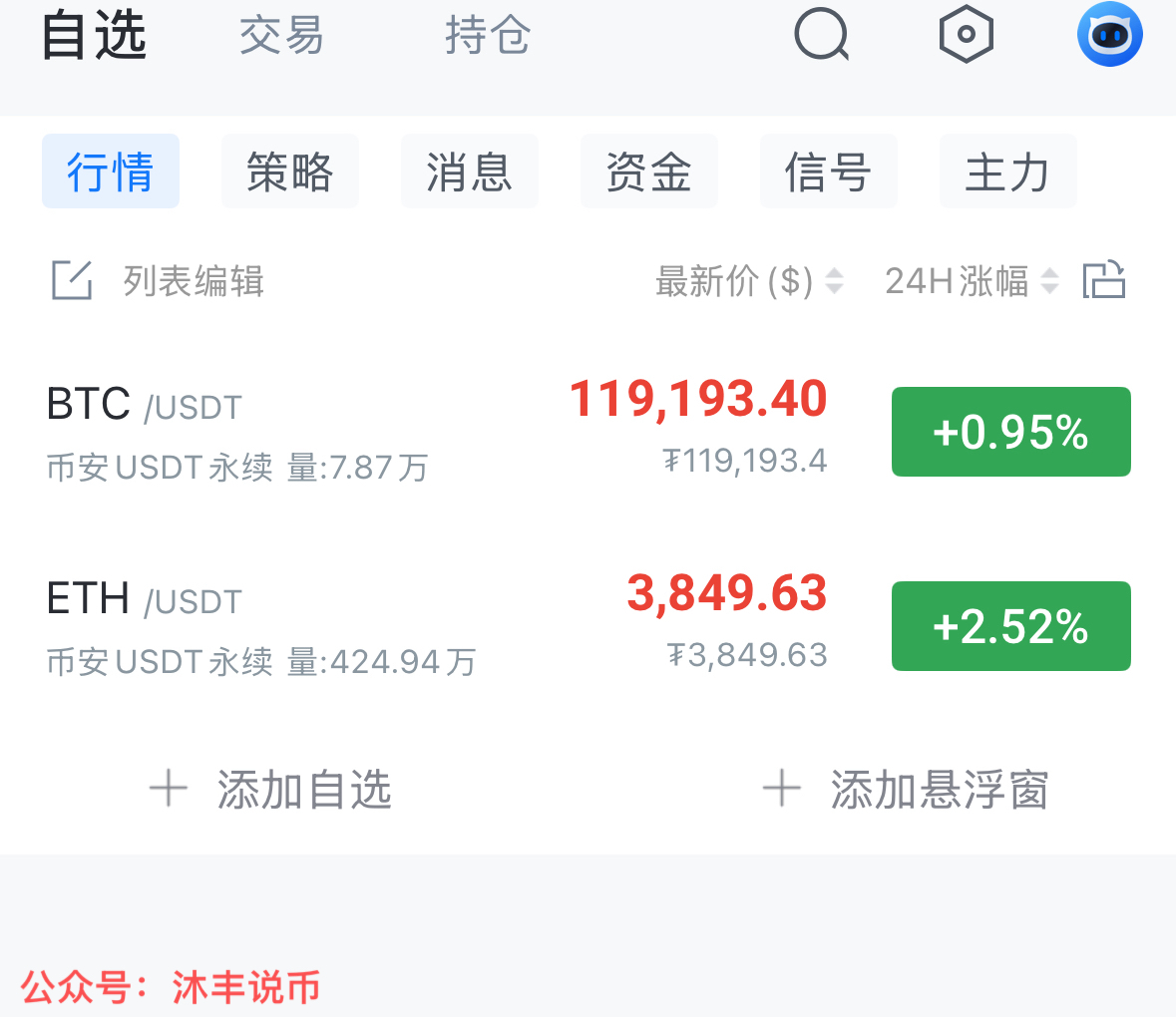Screen dimensions: 1176x1017
Task: Switch to the 信号 chip
Action: click(x=828, y=171)
